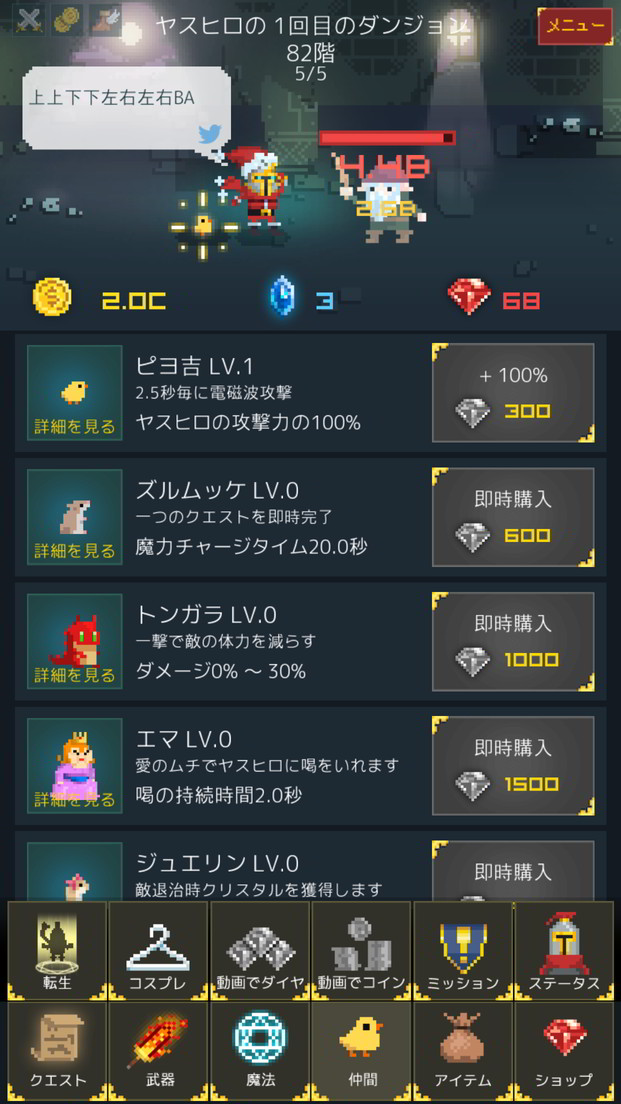Screen dimensions: 621x1104
Task: Instantly purchase エマ for 1500 diamonds
Action: [x=513, y=766]
